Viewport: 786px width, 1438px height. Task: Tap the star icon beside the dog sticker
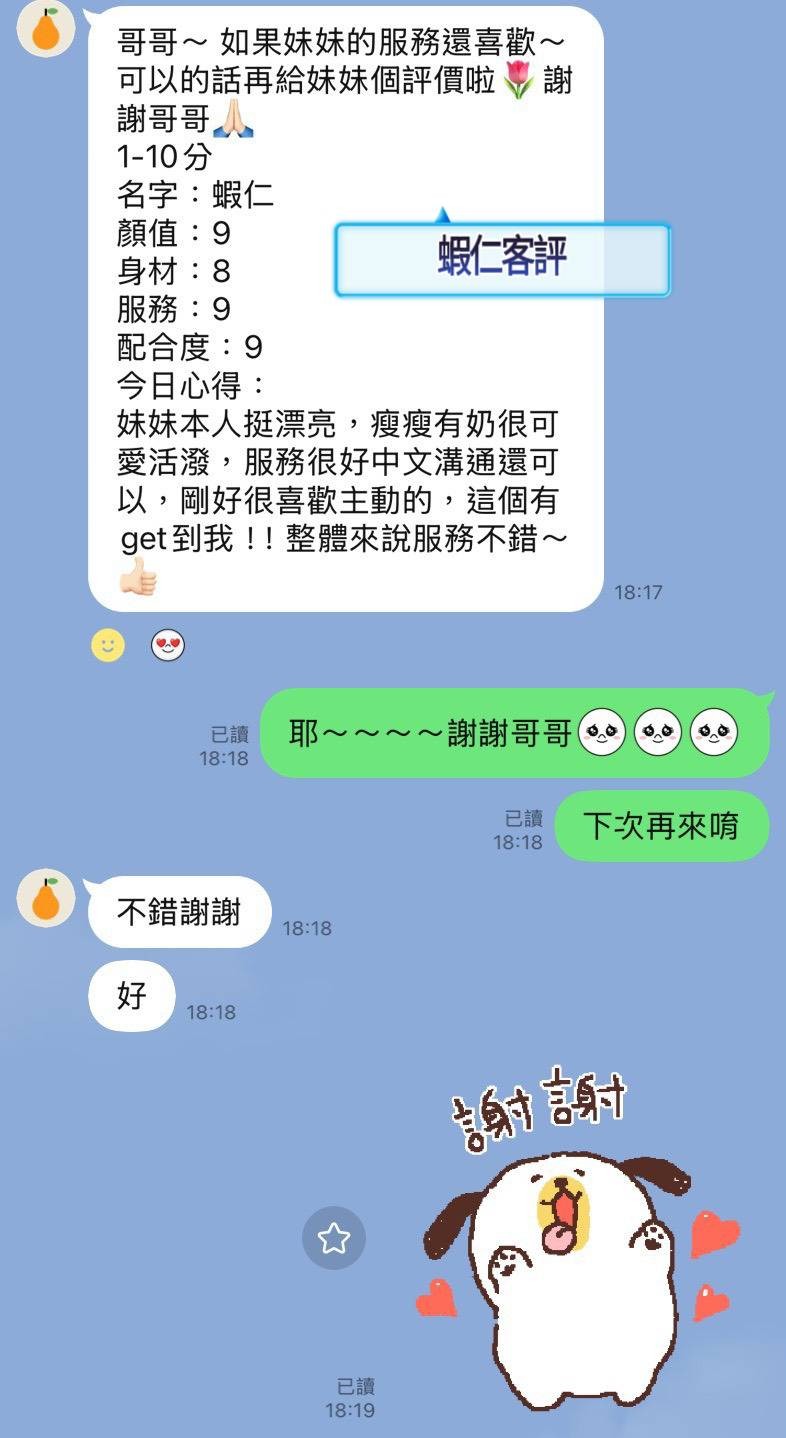(333, 1239)
